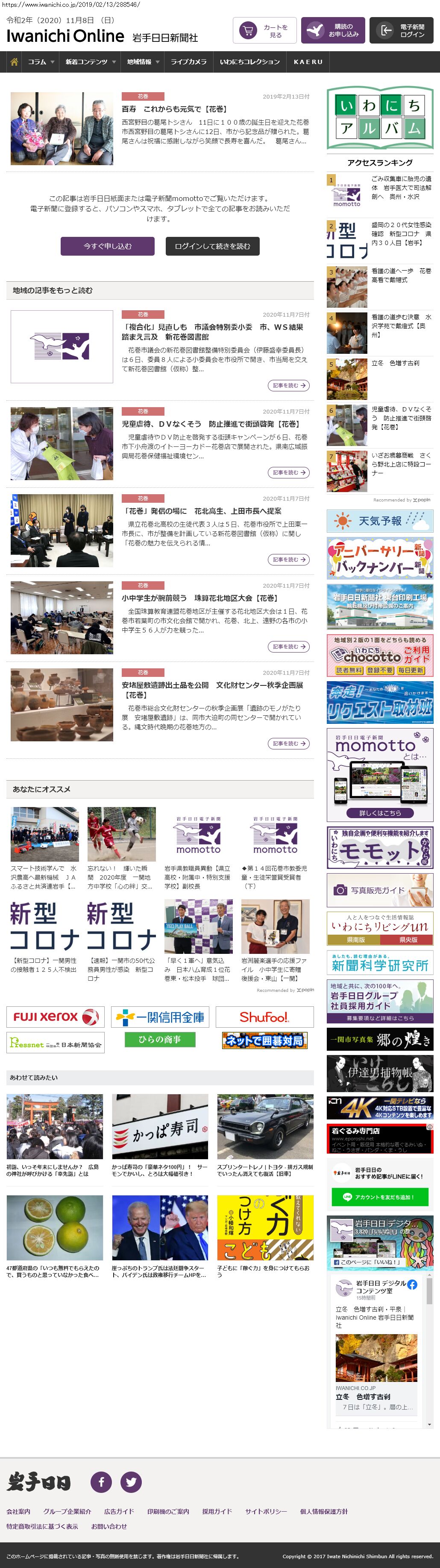Read more on 児童虐待、DVなくそう article
Image resolution: width=440 pixels, height=1568 pixels.
click(x=288, y=472)
